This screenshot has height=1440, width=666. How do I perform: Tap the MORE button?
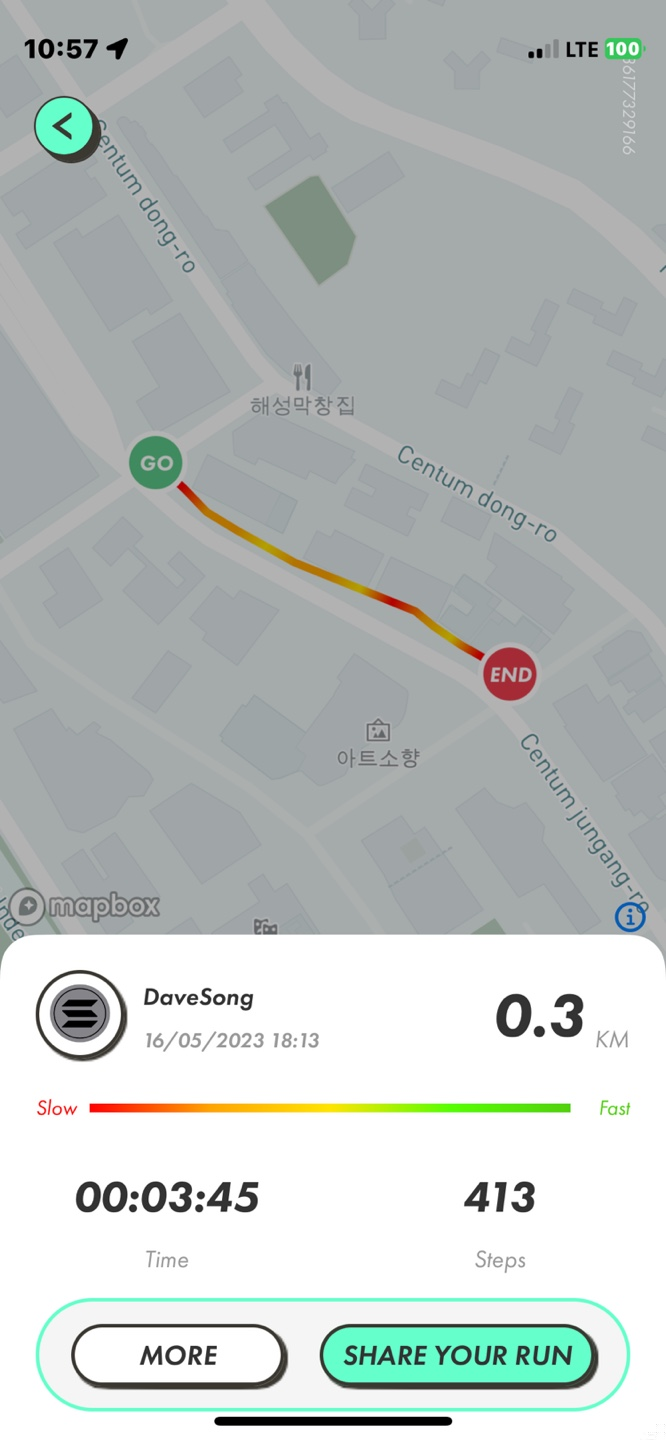click(178, 1355)
